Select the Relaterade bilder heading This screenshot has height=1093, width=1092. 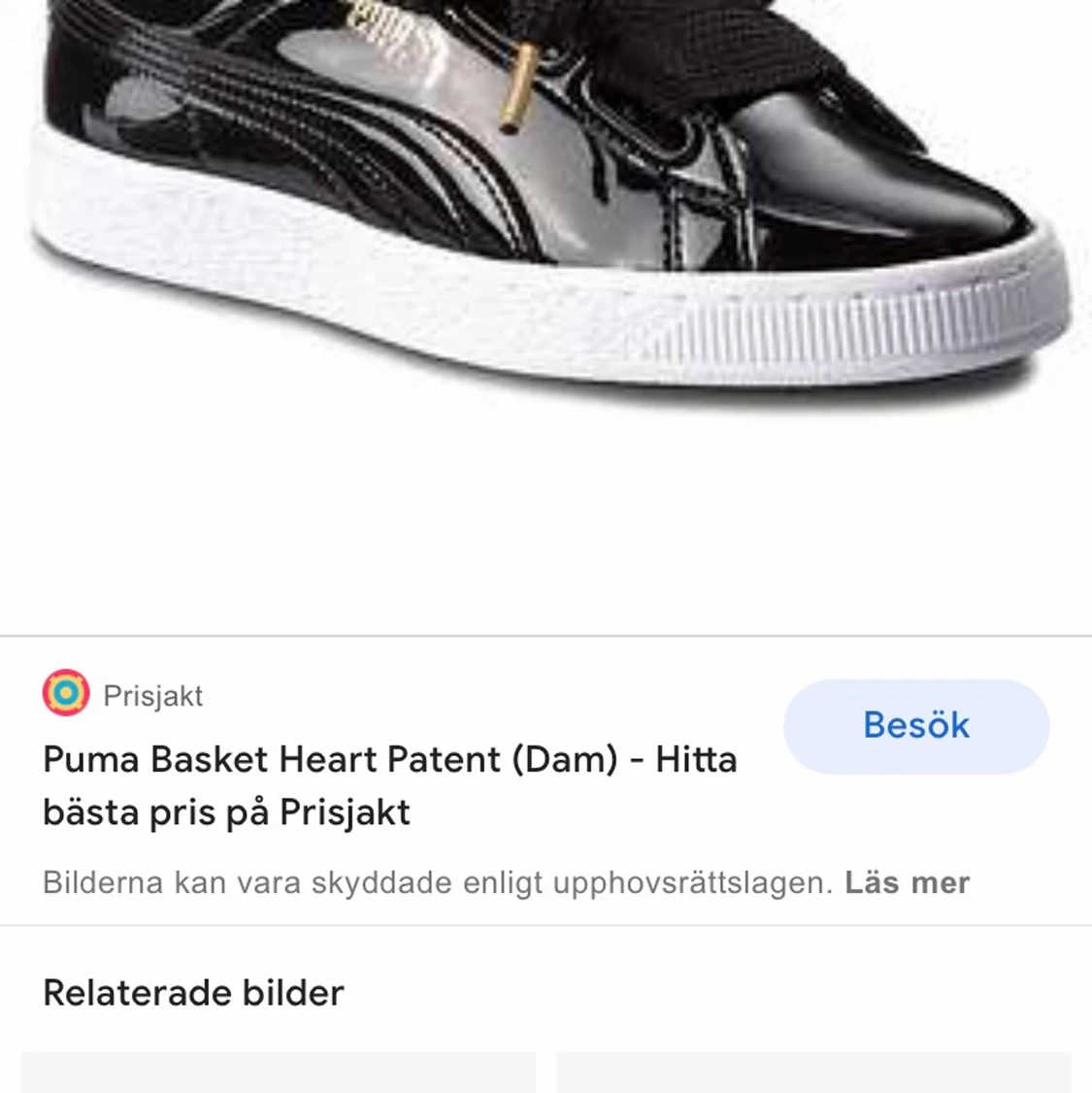[191, 992]
